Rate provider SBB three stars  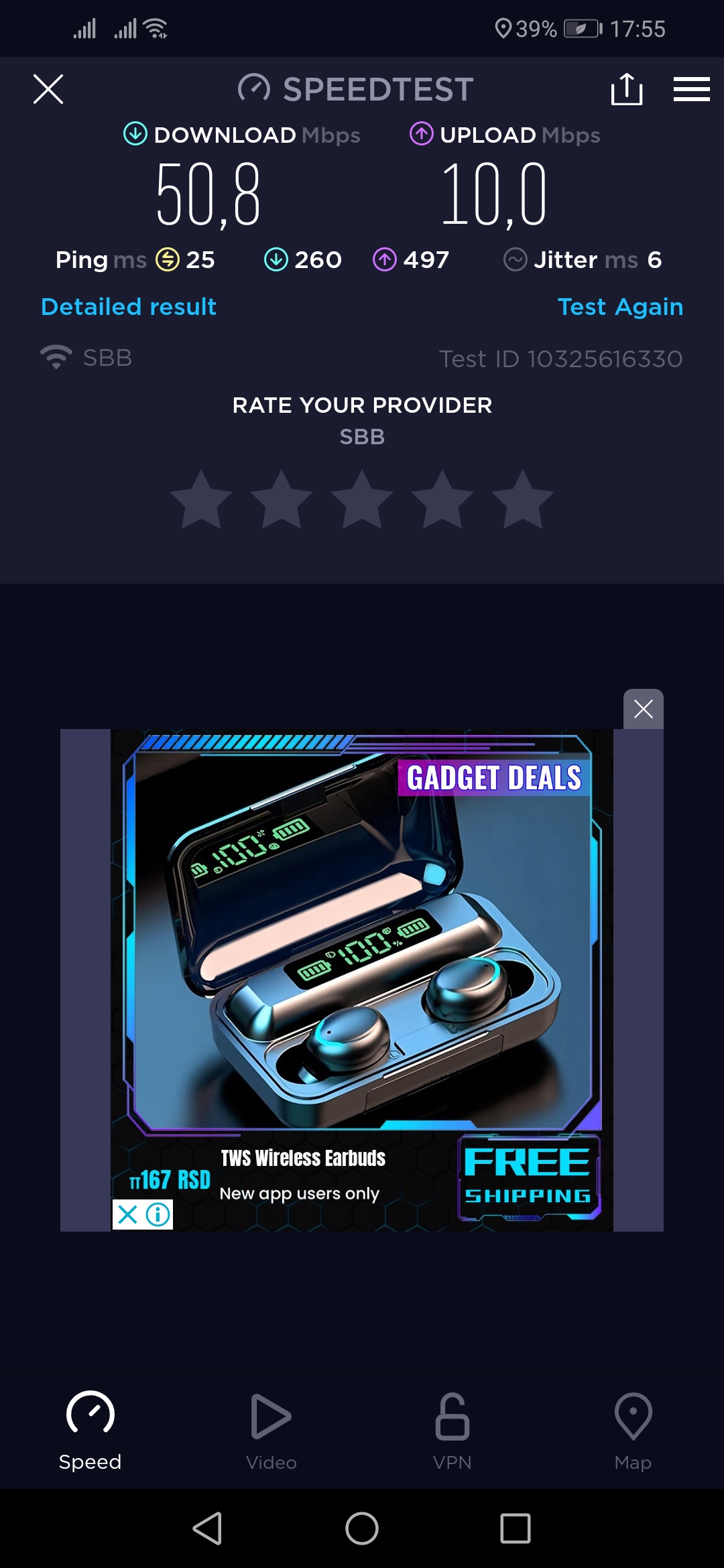[x=362, y=500]
